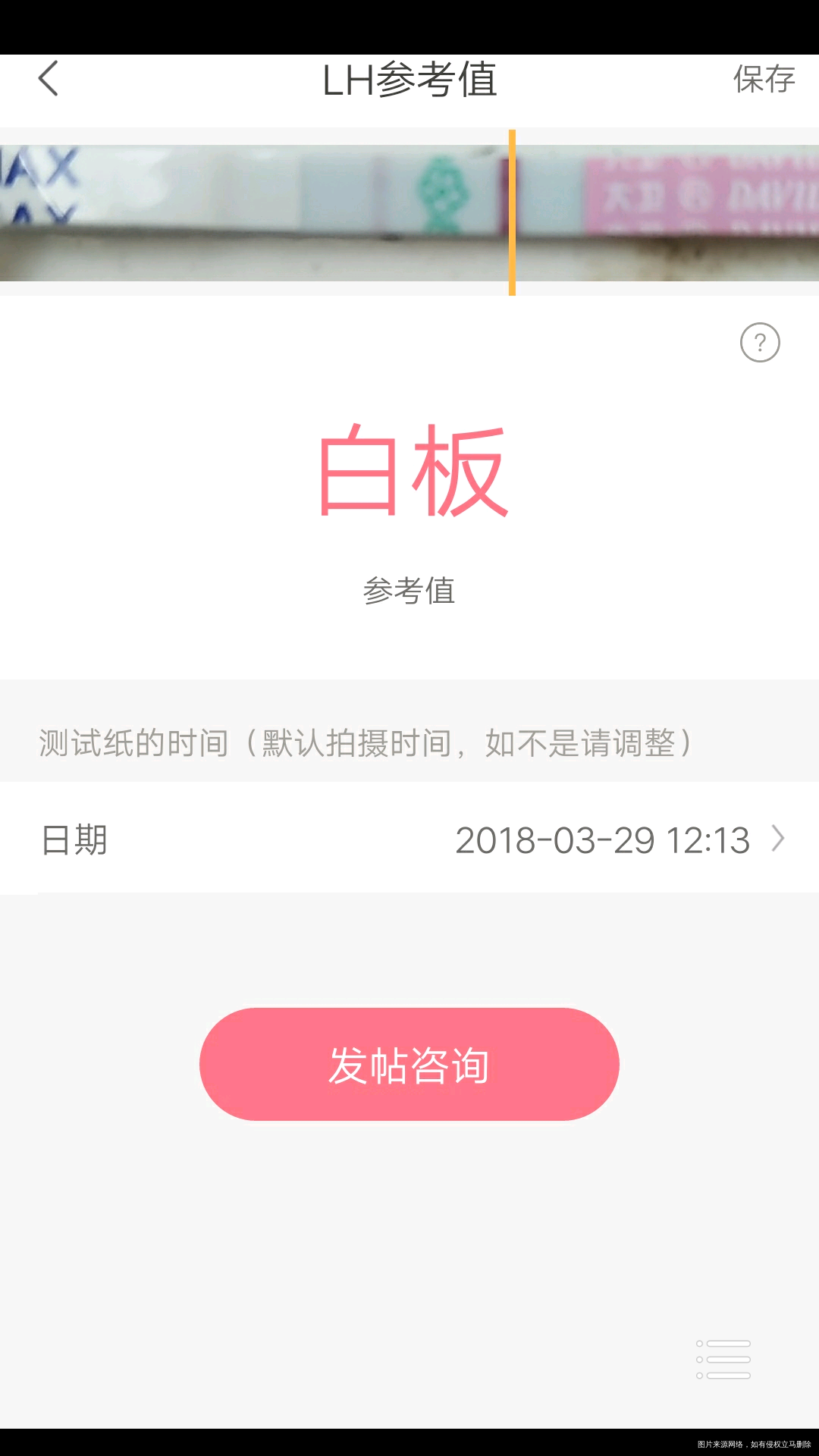Tap the 2018-03-29 12:13 date value
This screenshot has width=819, height=1456.
click(604, 838)
